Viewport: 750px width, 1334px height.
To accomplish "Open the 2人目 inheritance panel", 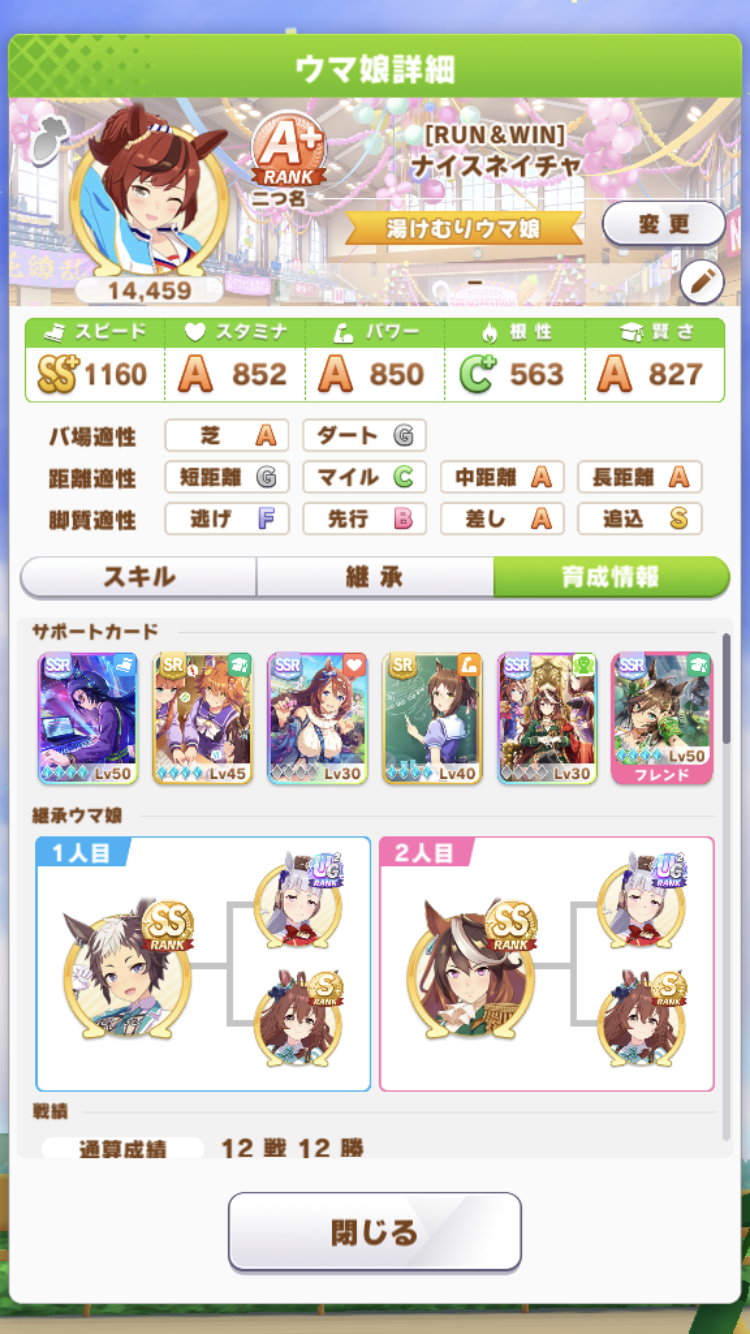I will click(x=546, y=963).
